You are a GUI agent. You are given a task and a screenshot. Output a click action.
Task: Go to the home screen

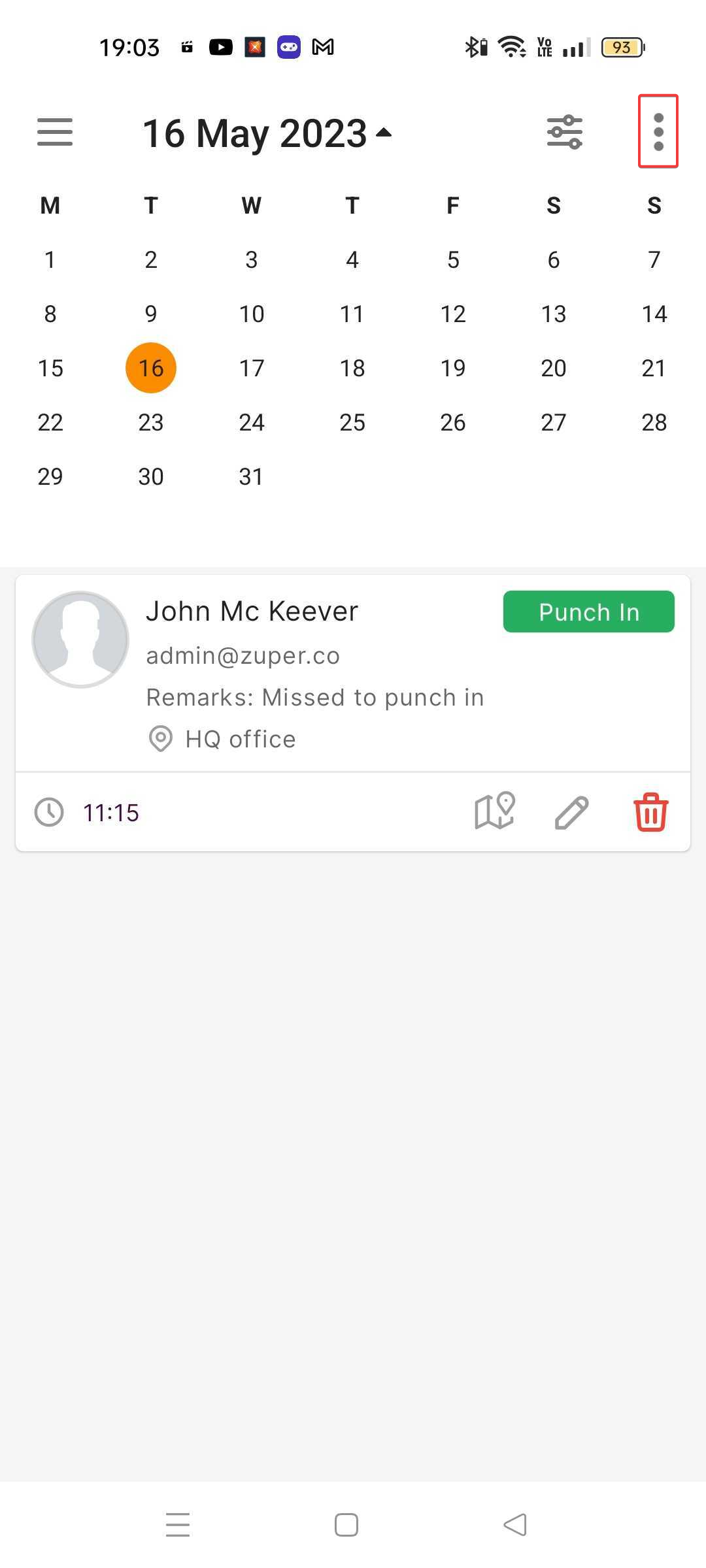coord(346,1525)
